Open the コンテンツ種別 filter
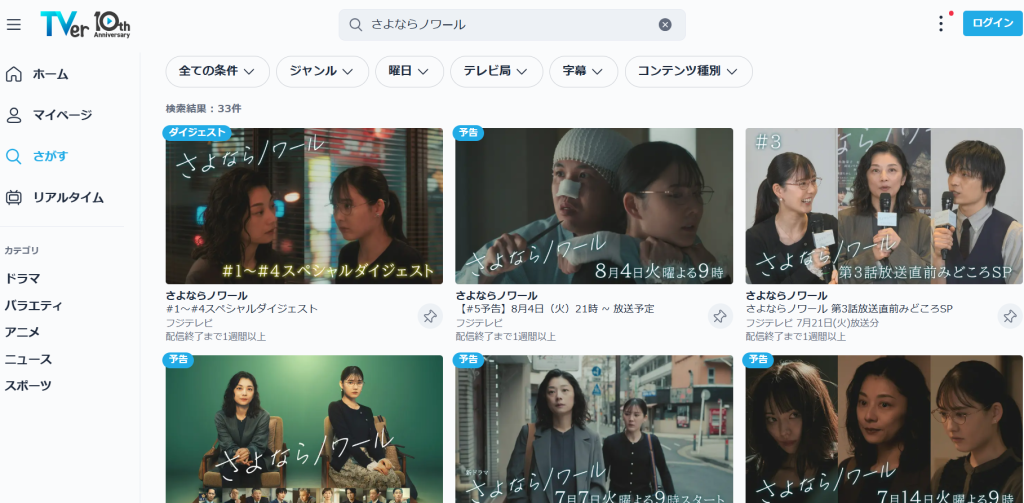Screen dimensions: 1024x503 [688, 72]
